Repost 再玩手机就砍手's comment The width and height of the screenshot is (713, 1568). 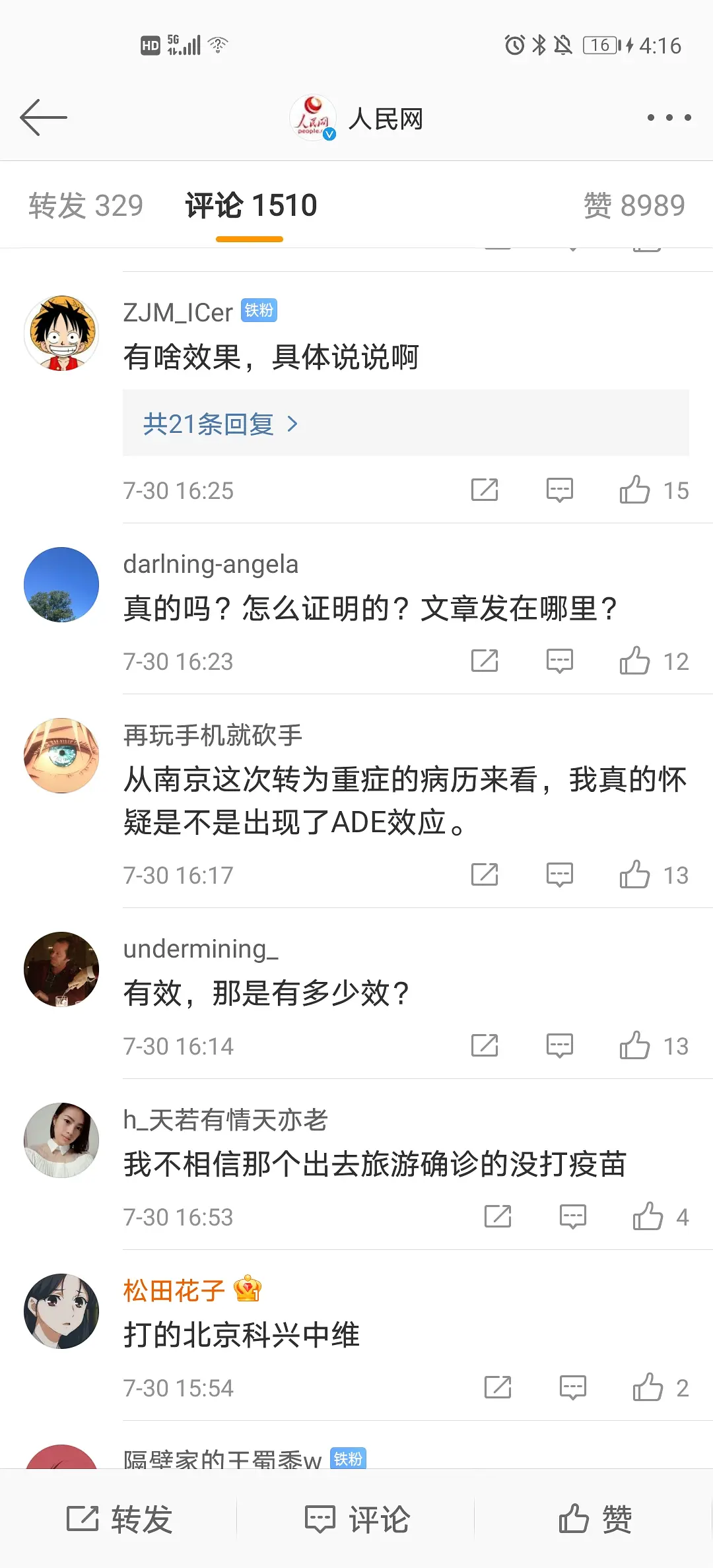485,875
